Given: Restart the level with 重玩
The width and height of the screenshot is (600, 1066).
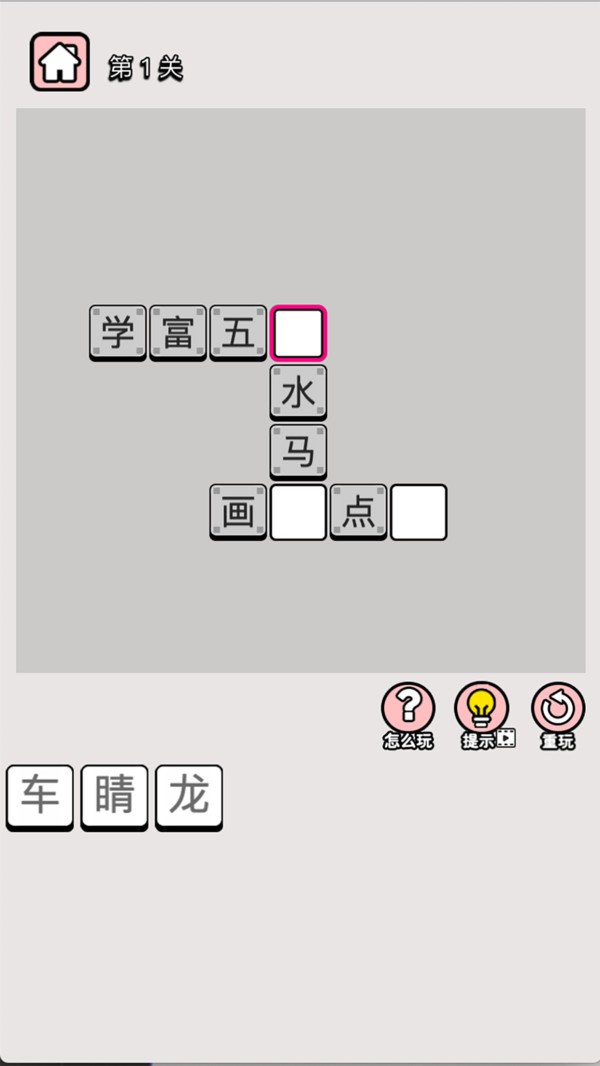Looking at the screenshot, I should pyautogui.click(x=558, y=712).
